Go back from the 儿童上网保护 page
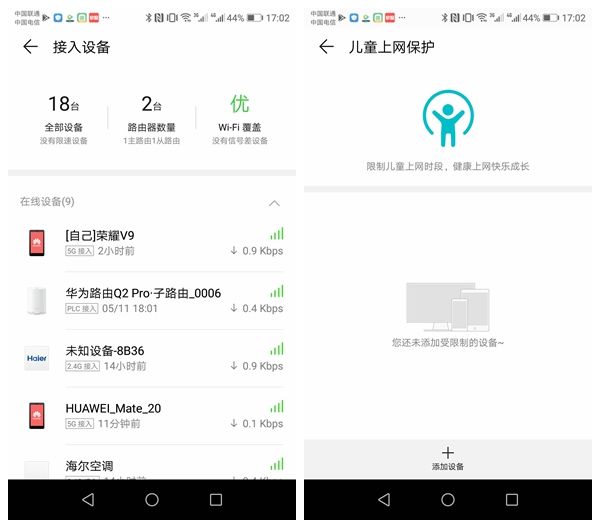Screen dimensions: 600x528 [326, 47]
